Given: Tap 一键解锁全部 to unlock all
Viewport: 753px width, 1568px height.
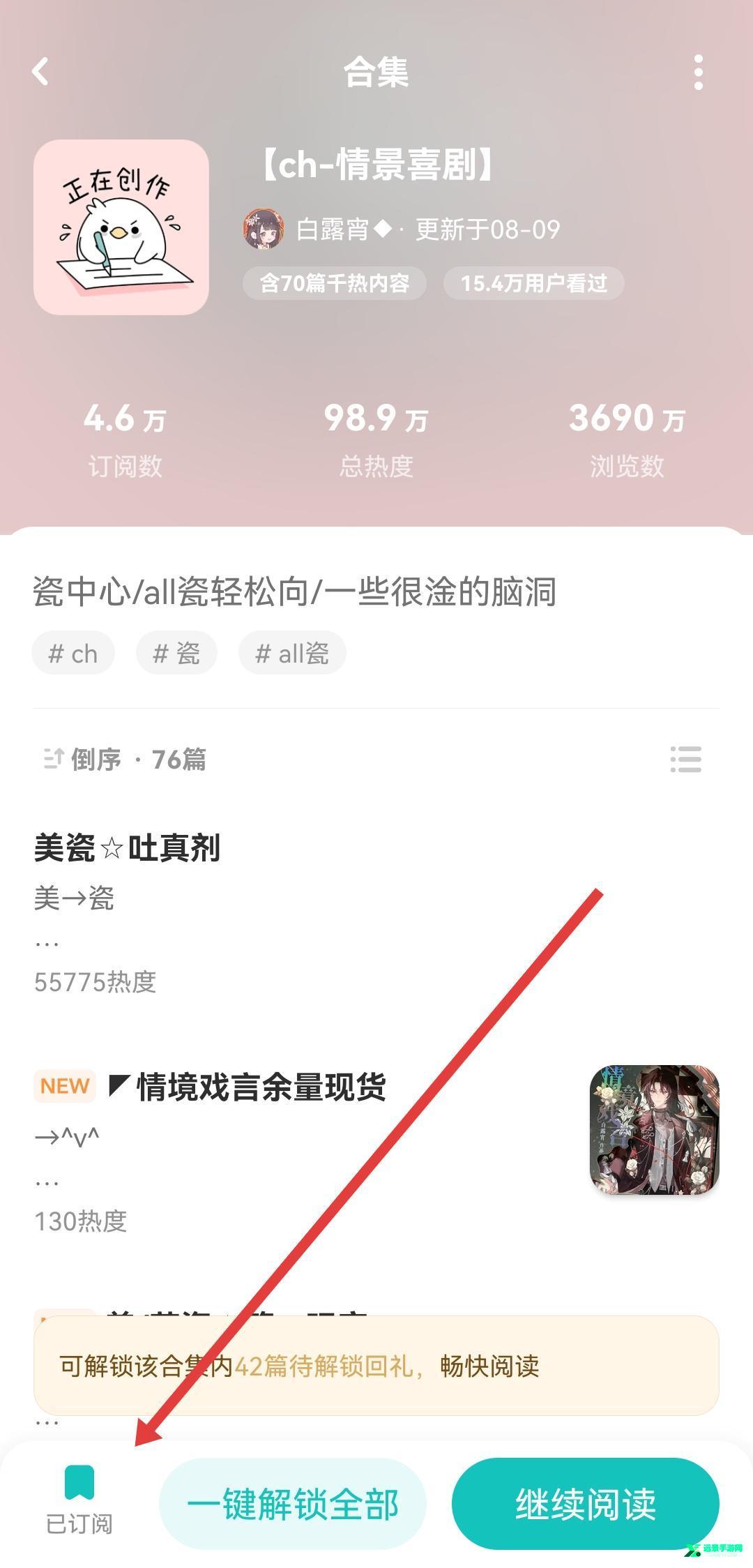Looking at the screenshot, I should coord(293,1504).
